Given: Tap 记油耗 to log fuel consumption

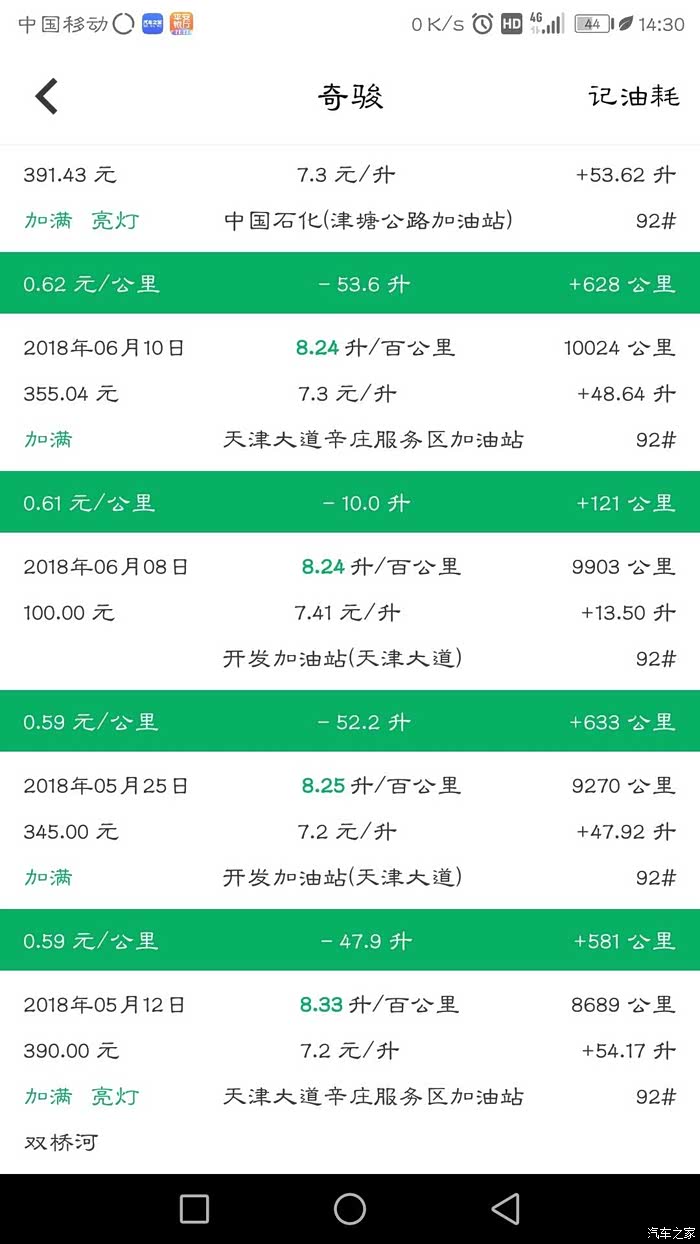Looking at the screenshot, I should point(634,96).
